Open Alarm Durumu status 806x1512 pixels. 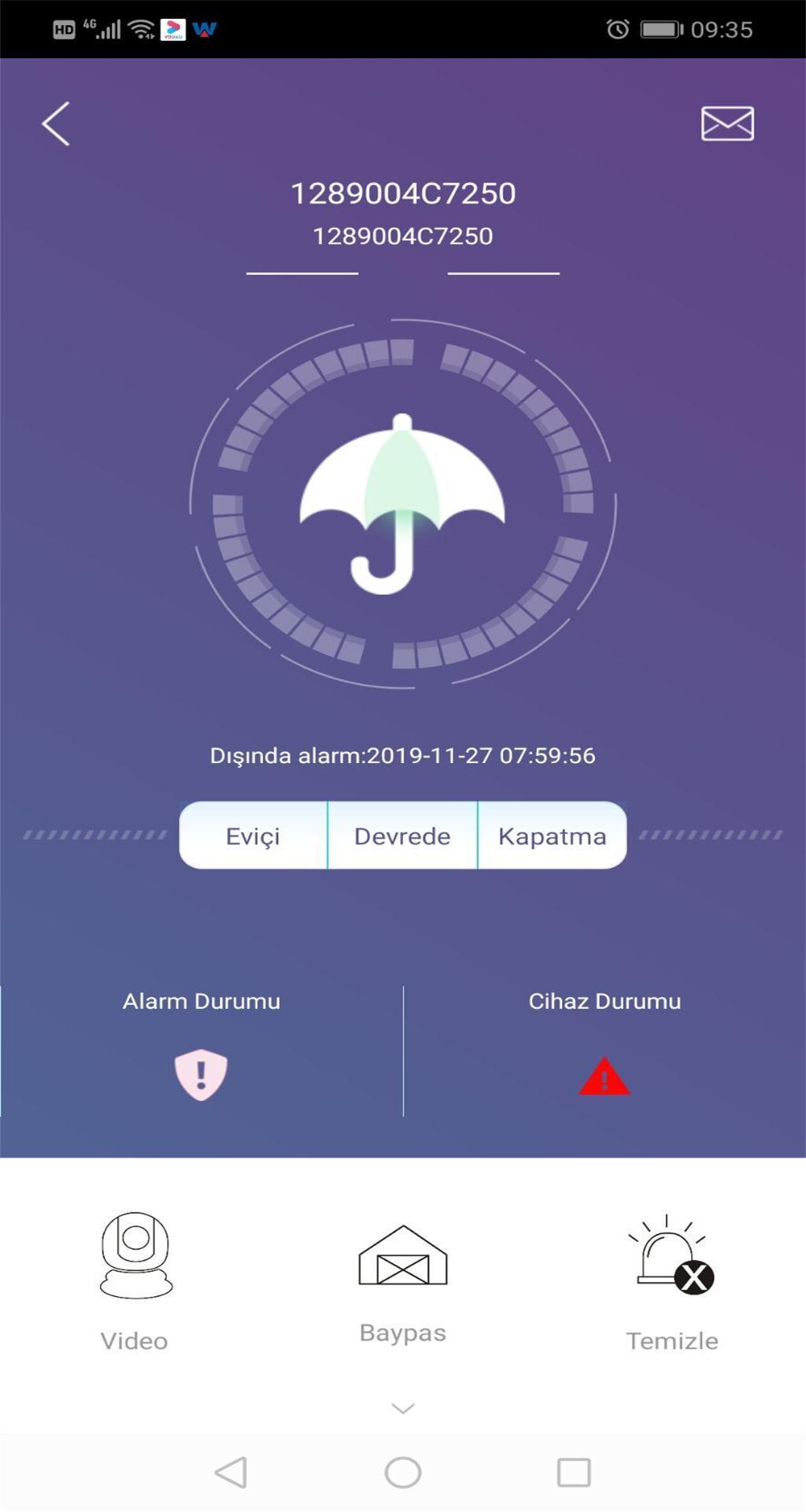pyautogui.click(x=201, y=1073)
